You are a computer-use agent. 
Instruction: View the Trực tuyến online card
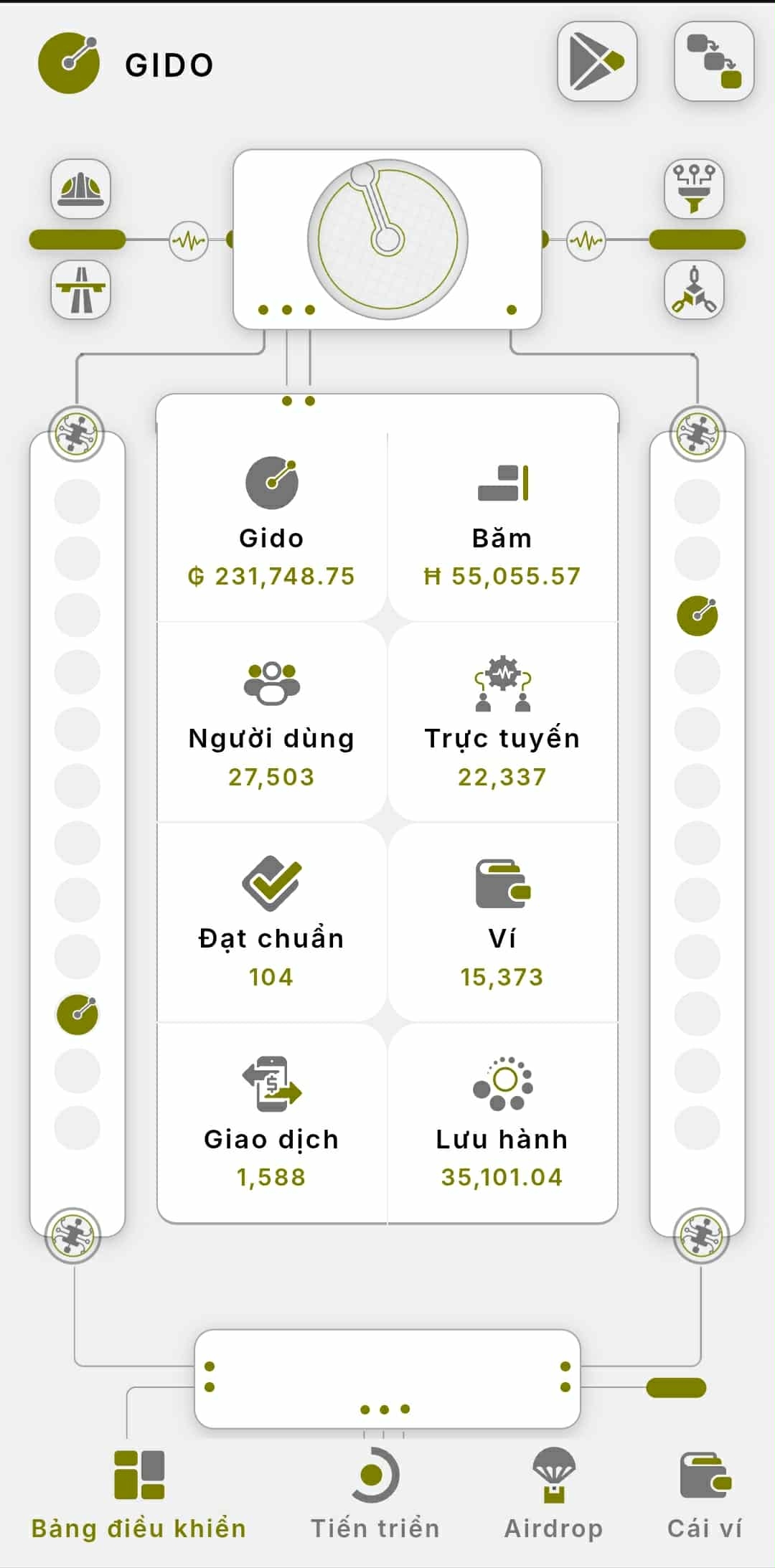pos(502,724)
